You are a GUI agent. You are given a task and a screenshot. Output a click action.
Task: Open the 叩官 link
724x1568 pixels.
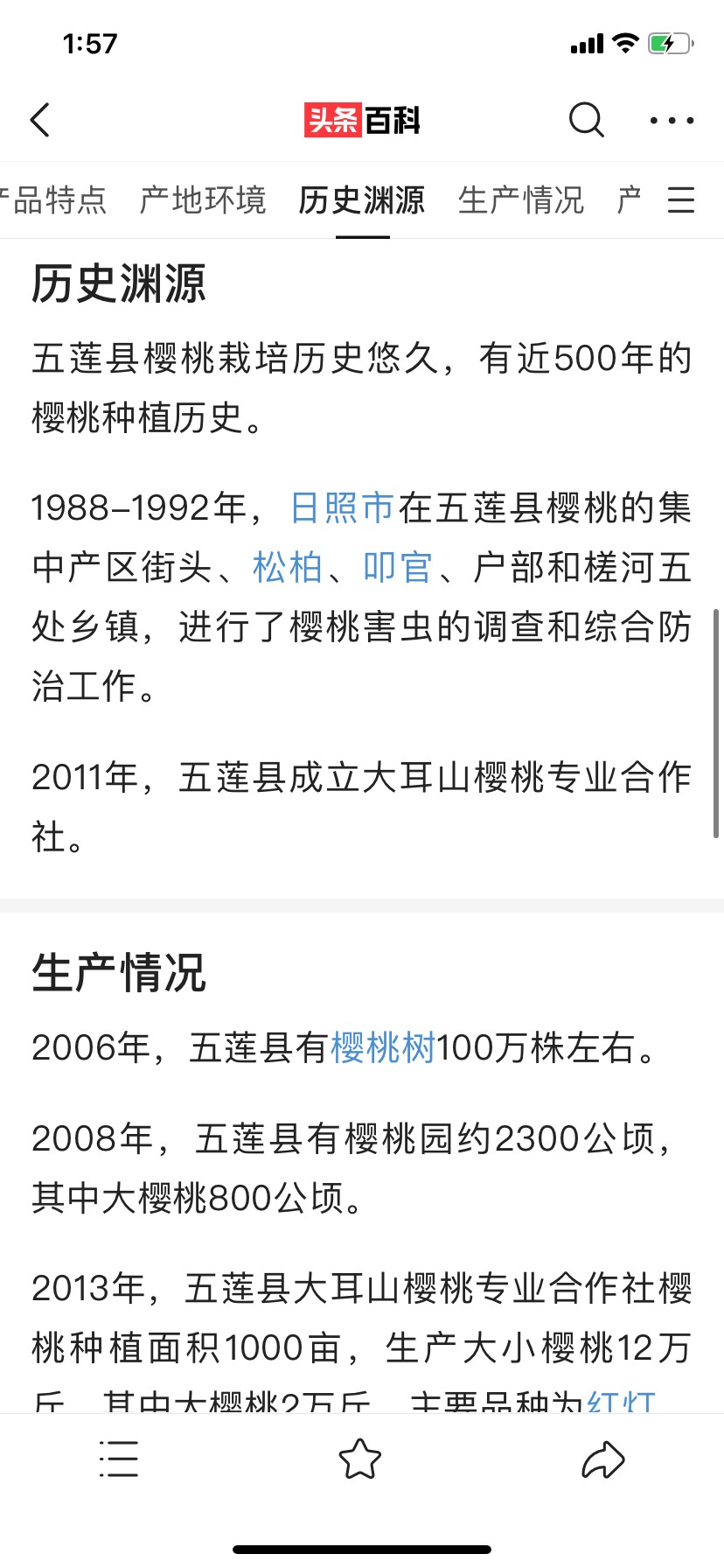pos(398,568)
